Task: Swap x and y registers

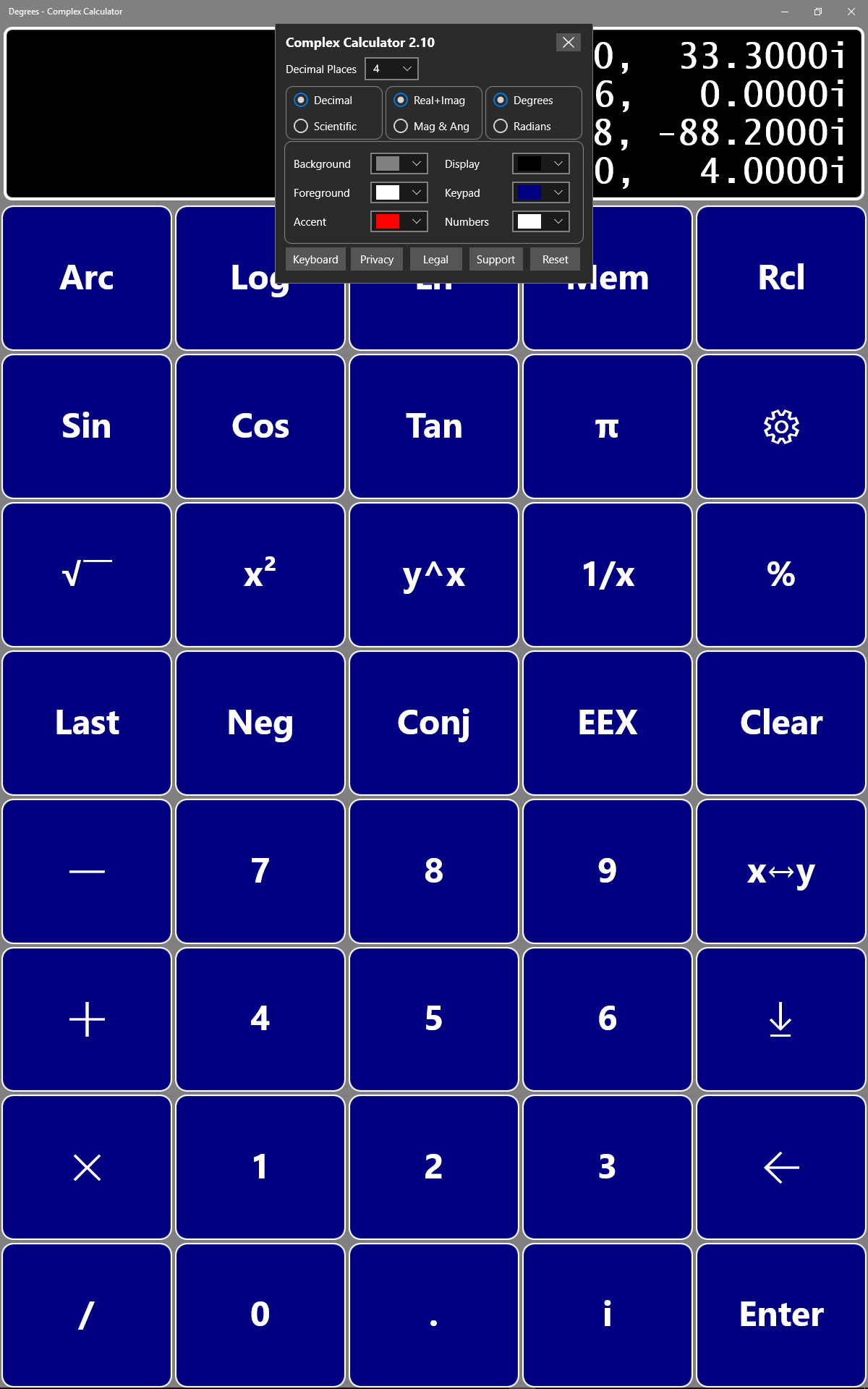Action: (781, 872)
